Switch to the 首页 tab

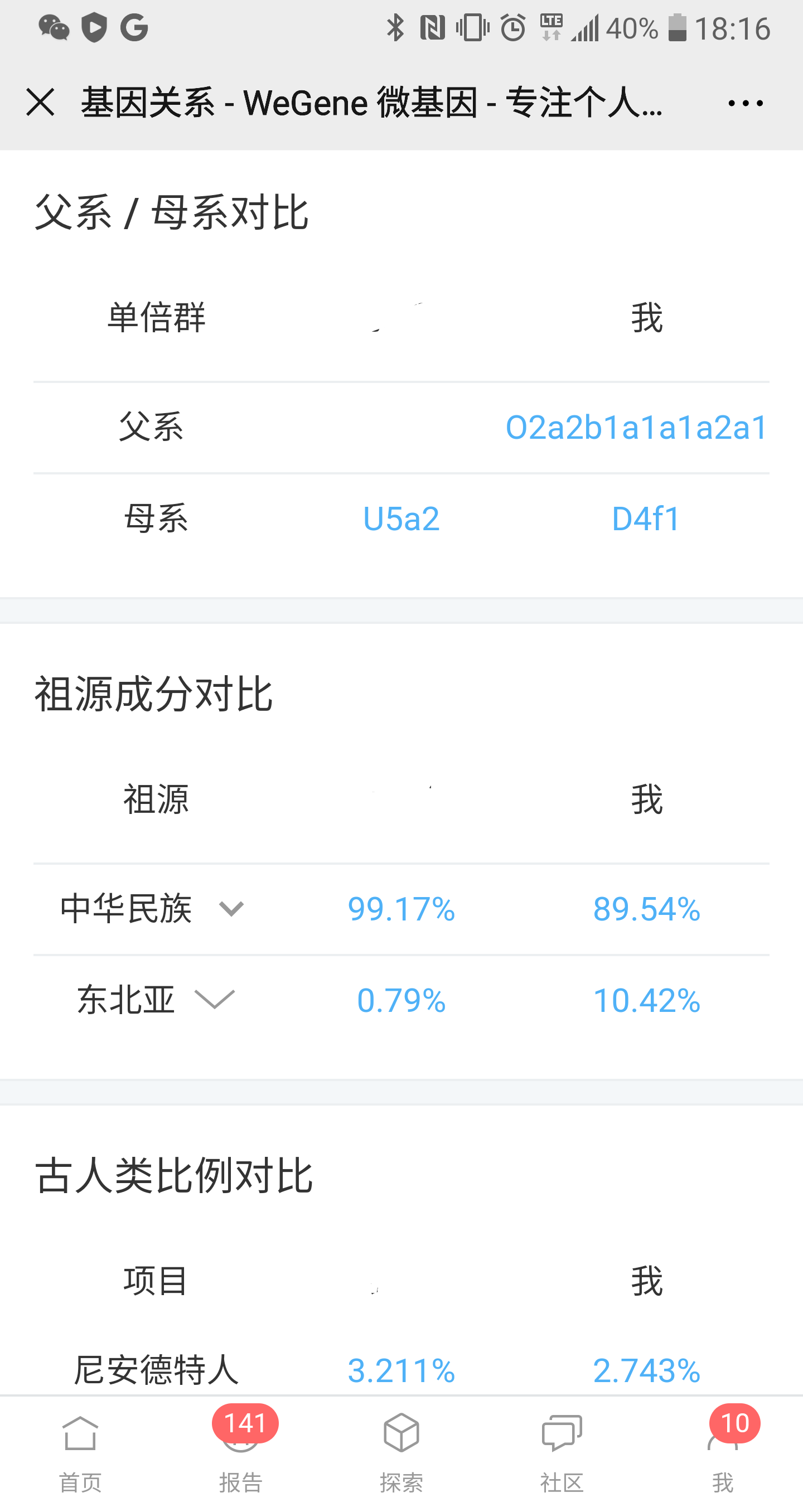80,1453
